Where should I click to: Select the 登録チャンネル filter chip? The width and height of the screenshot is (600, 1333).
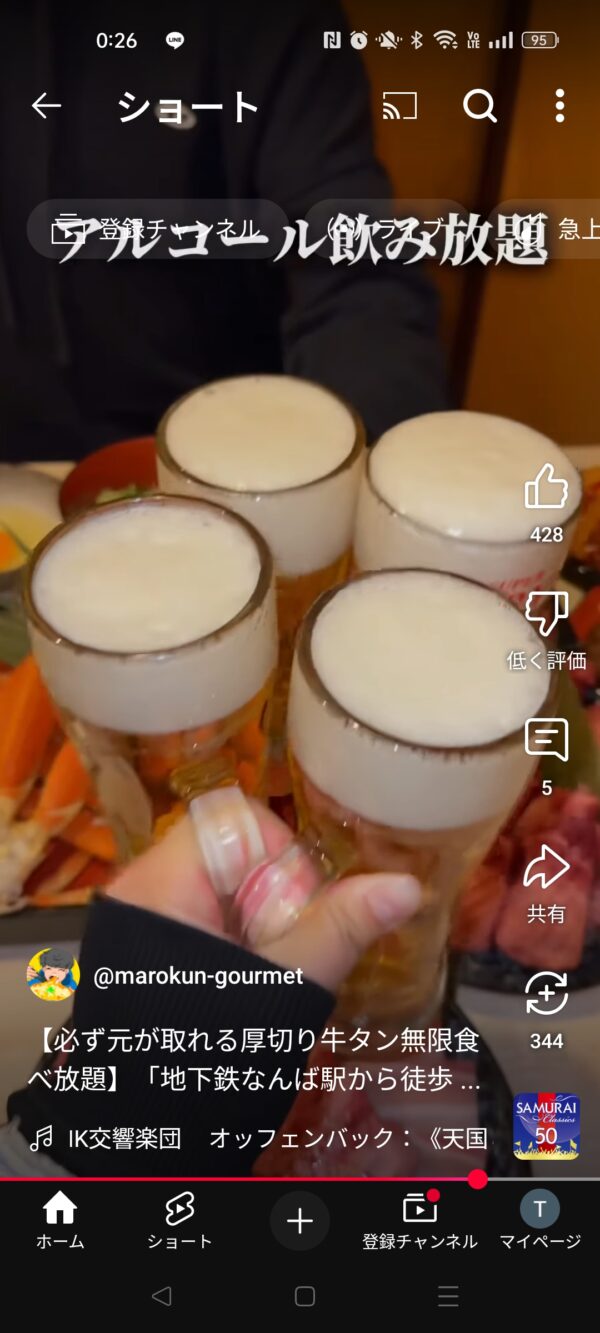coord(157,229)
